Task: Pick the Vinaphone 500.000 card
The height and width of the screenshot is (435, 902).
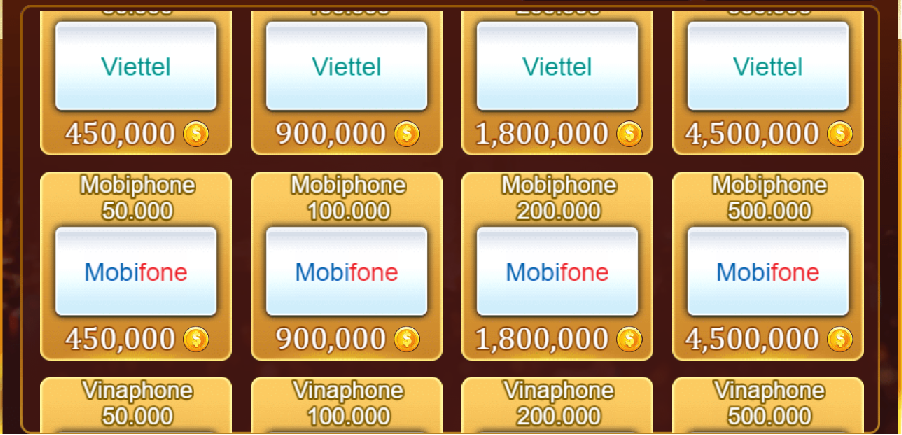Action: pos(768,405)
